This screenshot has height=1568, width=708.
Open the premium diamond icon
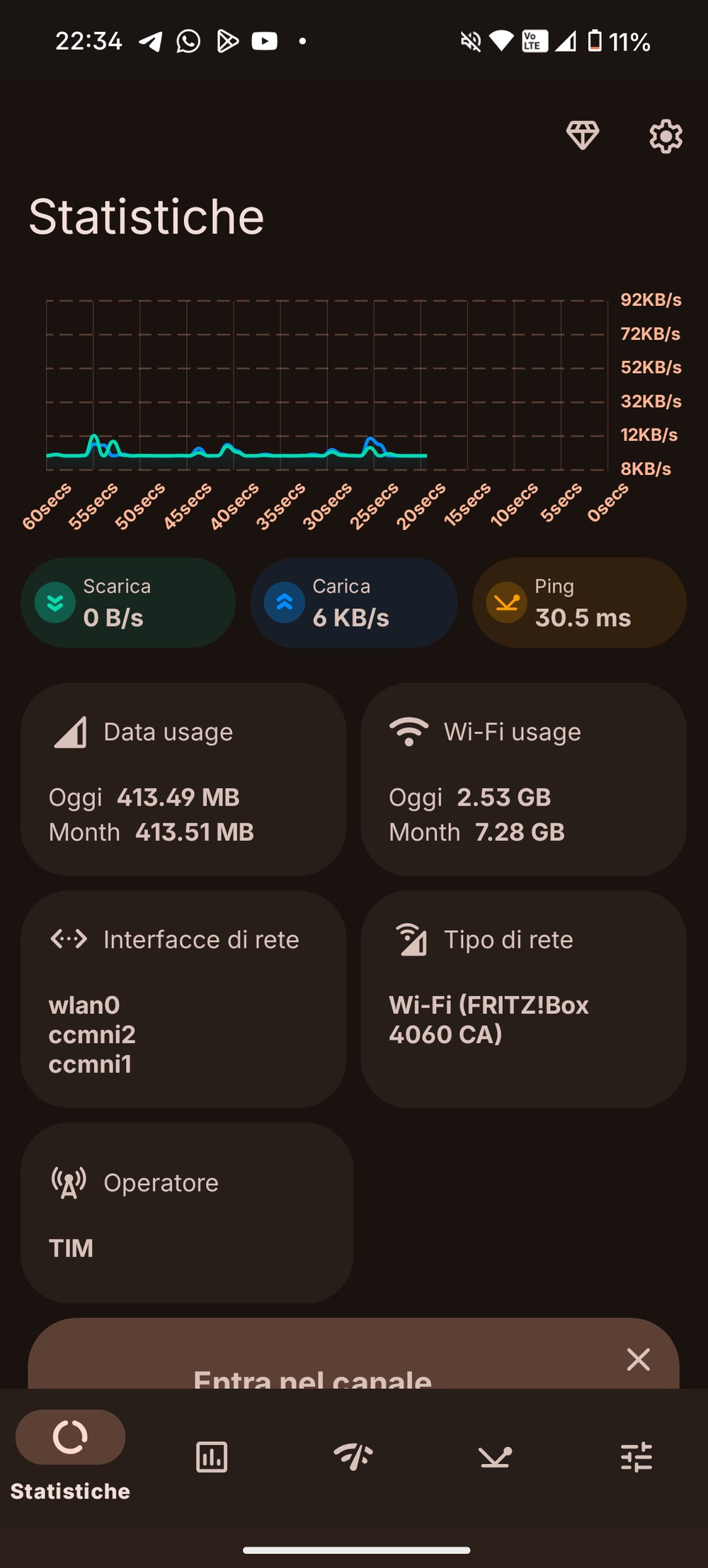[x=583, y=135]
